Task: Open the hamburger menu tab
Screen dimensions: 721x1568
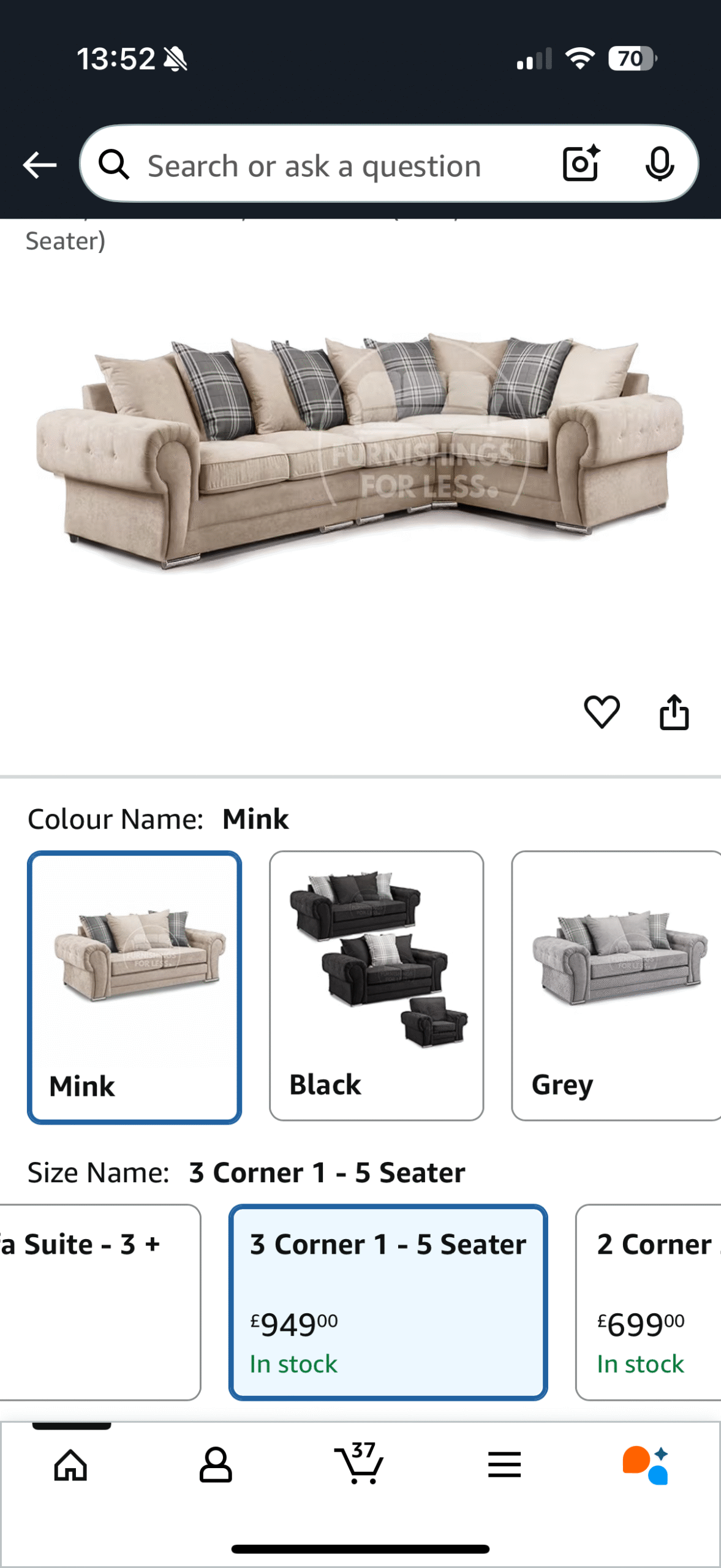Action: [x=504, y=1465]
